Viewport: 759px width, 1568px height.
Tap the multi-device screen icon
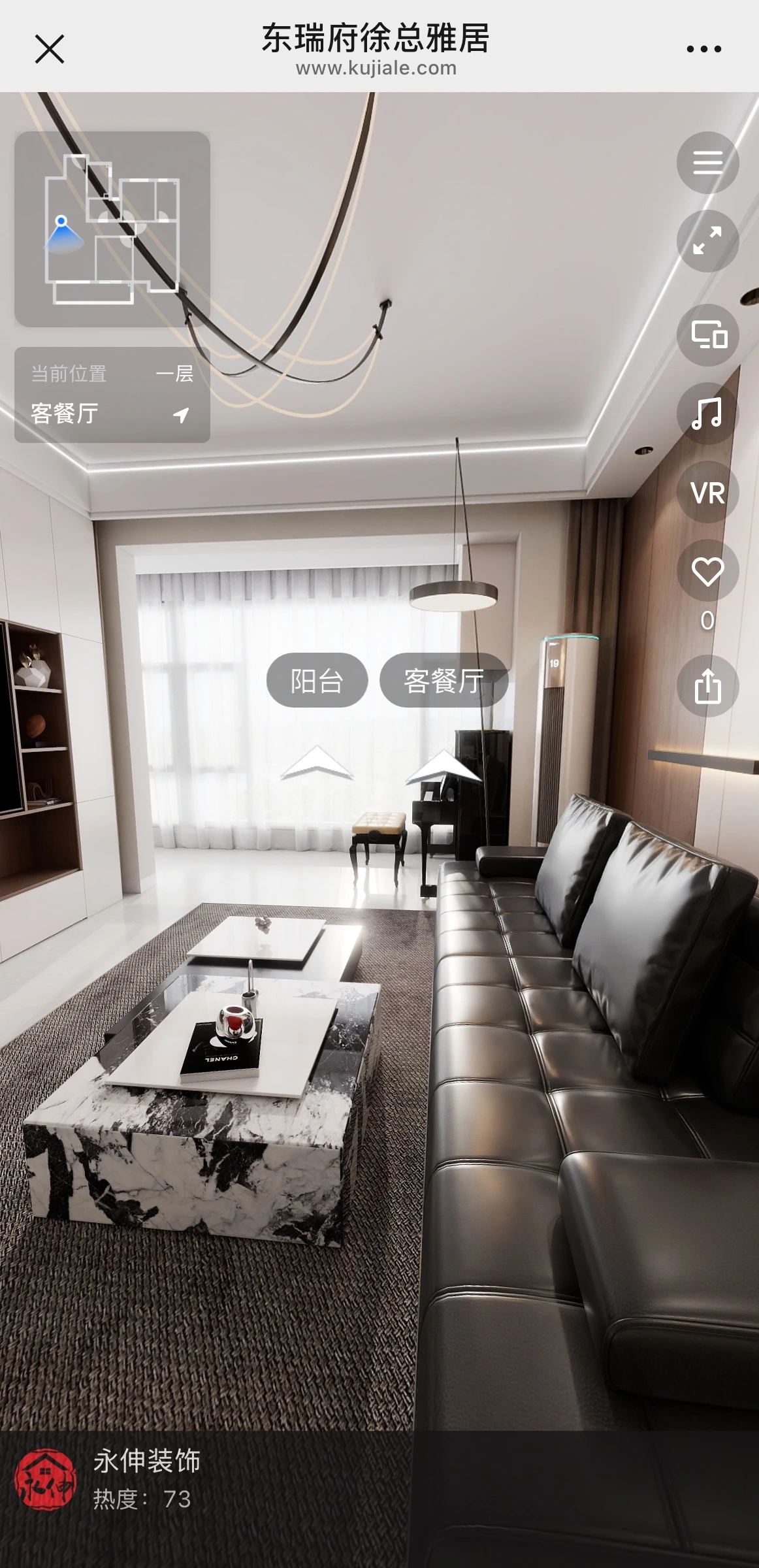707,335
